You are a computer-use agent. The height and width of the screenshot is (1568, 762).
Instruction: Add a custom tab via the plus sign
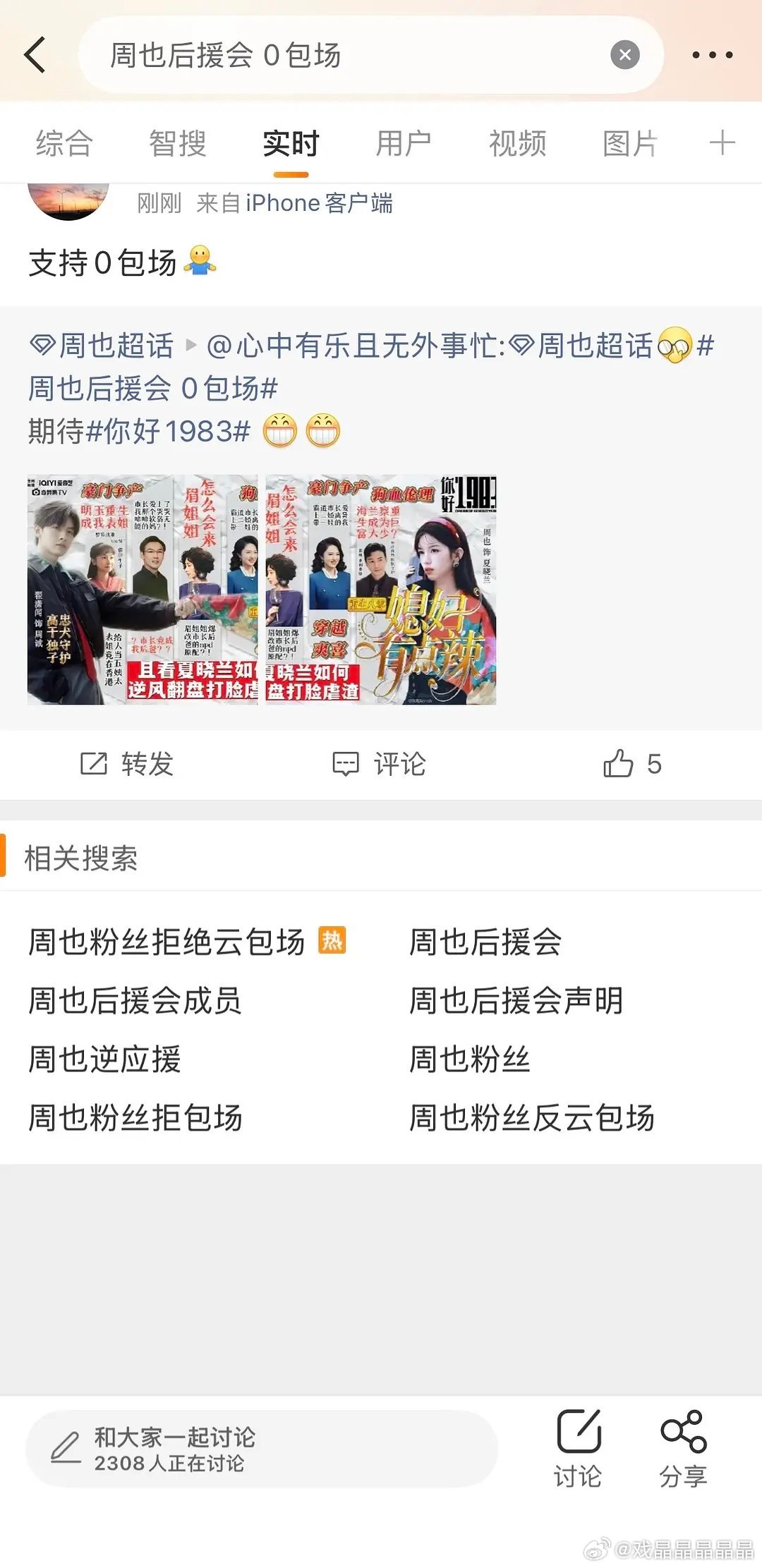coord(721,143)
